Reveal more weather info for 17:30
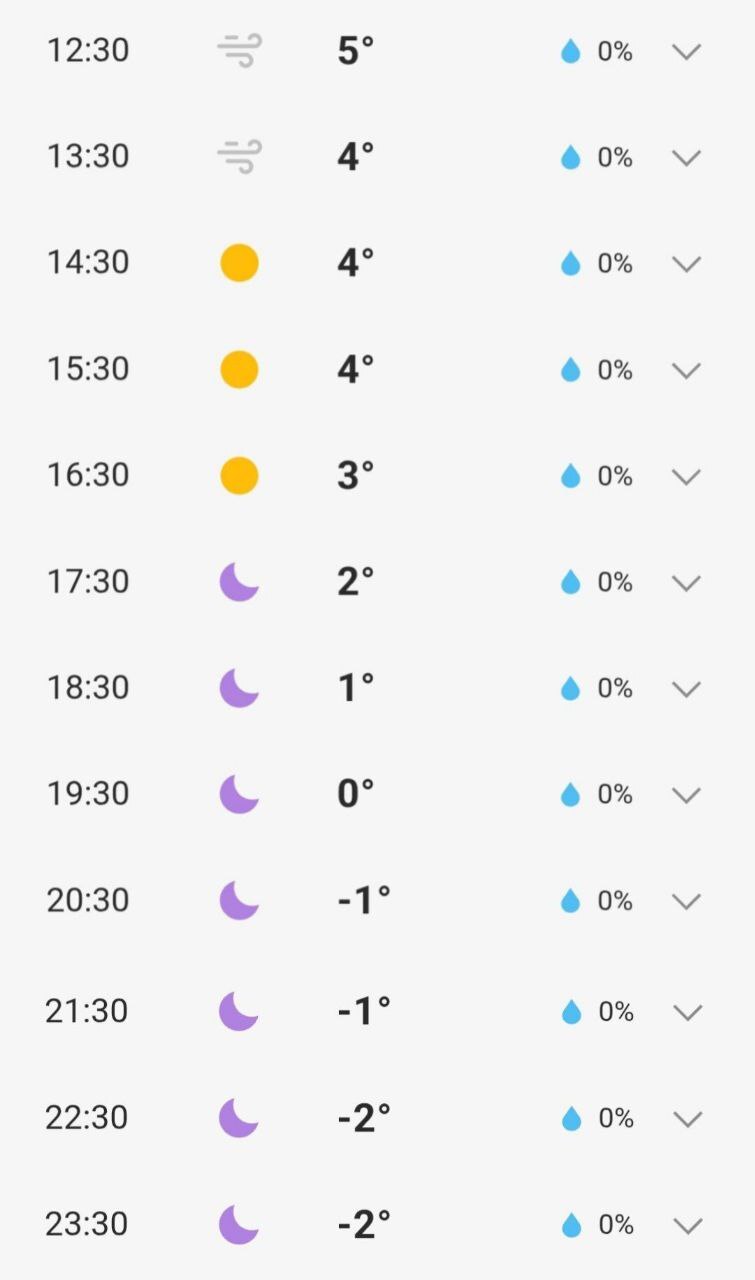The width and height of the screenshot is (755, 1280). [686, 583]
